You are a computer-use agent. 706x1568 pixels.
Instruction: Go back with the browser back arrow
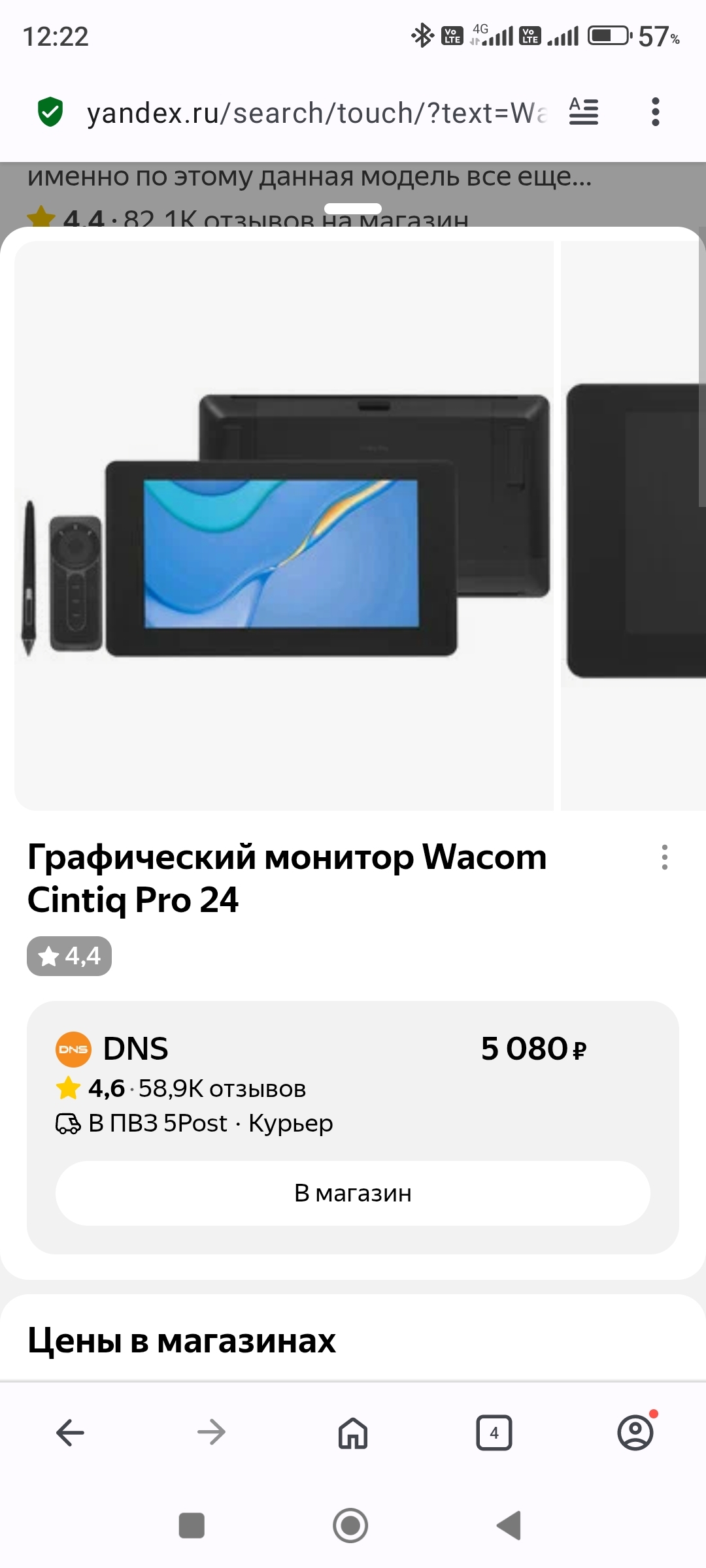71,1433
